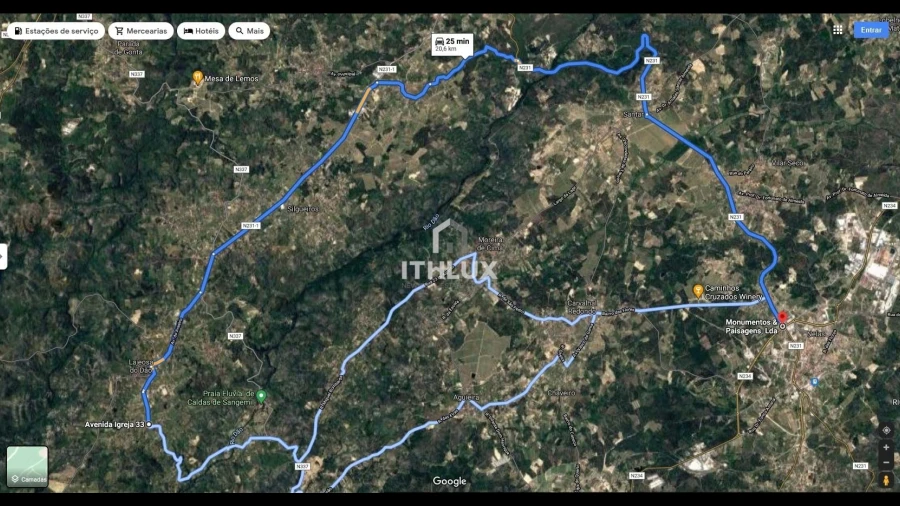Show Hotéis on the map

click(x=201, y=31)
